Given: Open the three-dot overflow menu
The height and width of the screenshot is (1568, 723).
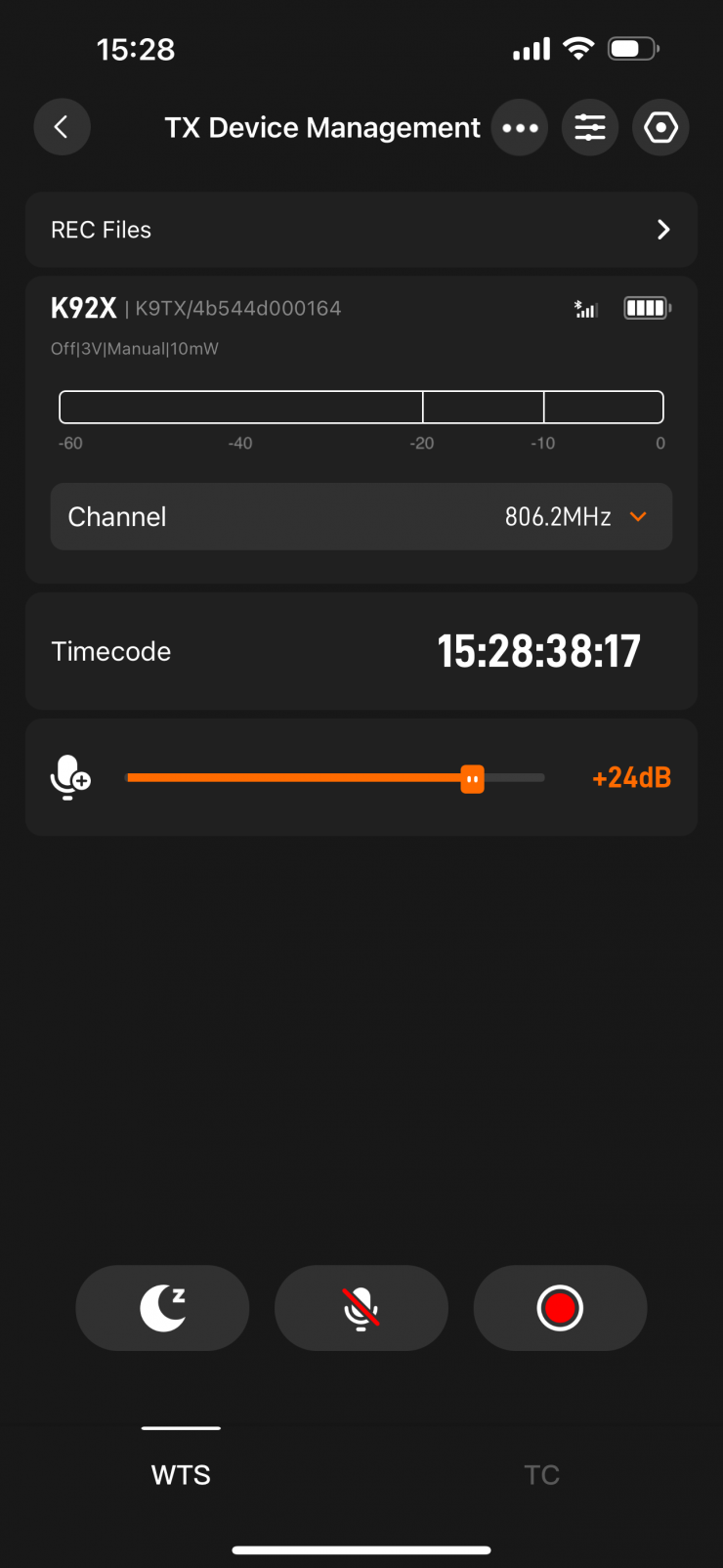Looking at the screenshot, I should click(520, 128).
